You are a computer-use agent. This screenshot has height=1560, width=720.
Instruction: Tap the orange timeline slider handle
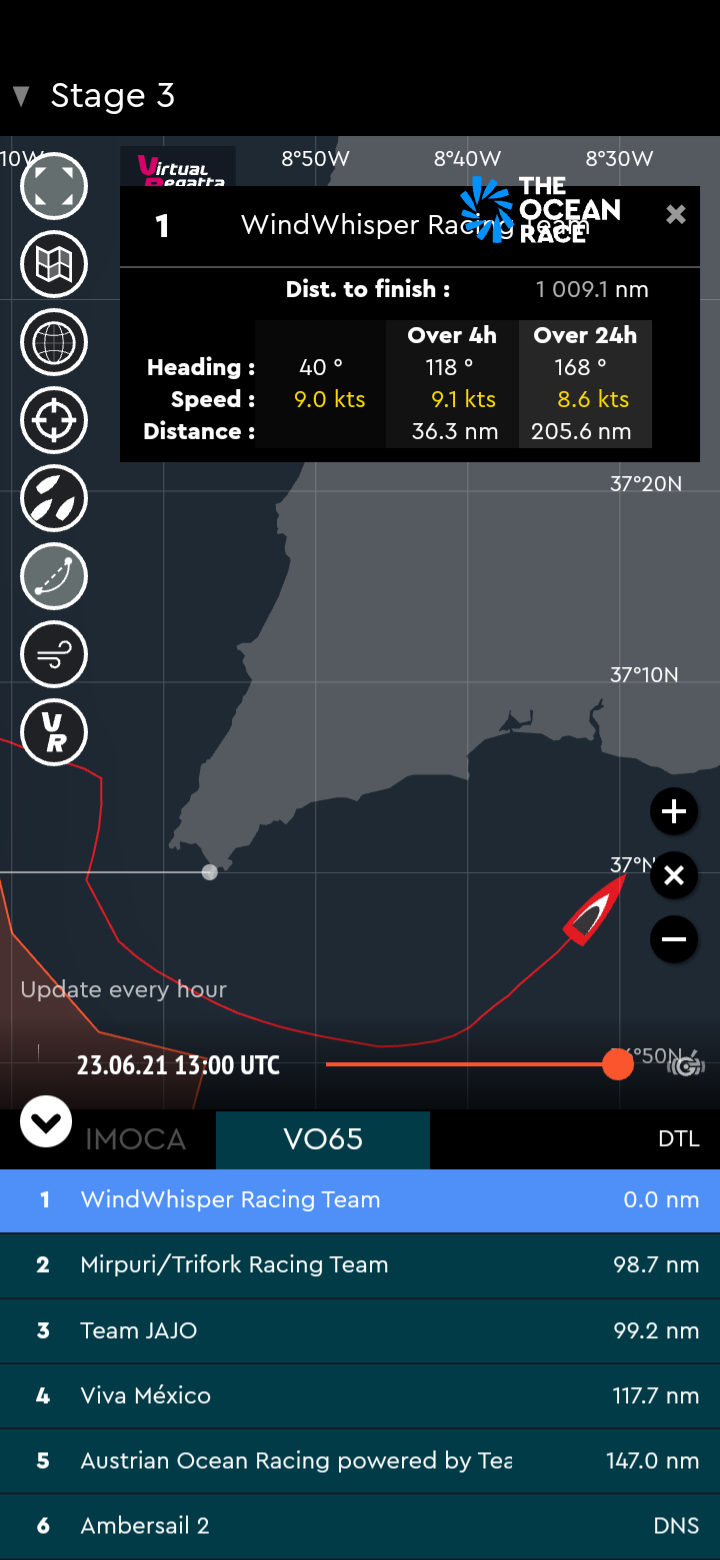618,1064
